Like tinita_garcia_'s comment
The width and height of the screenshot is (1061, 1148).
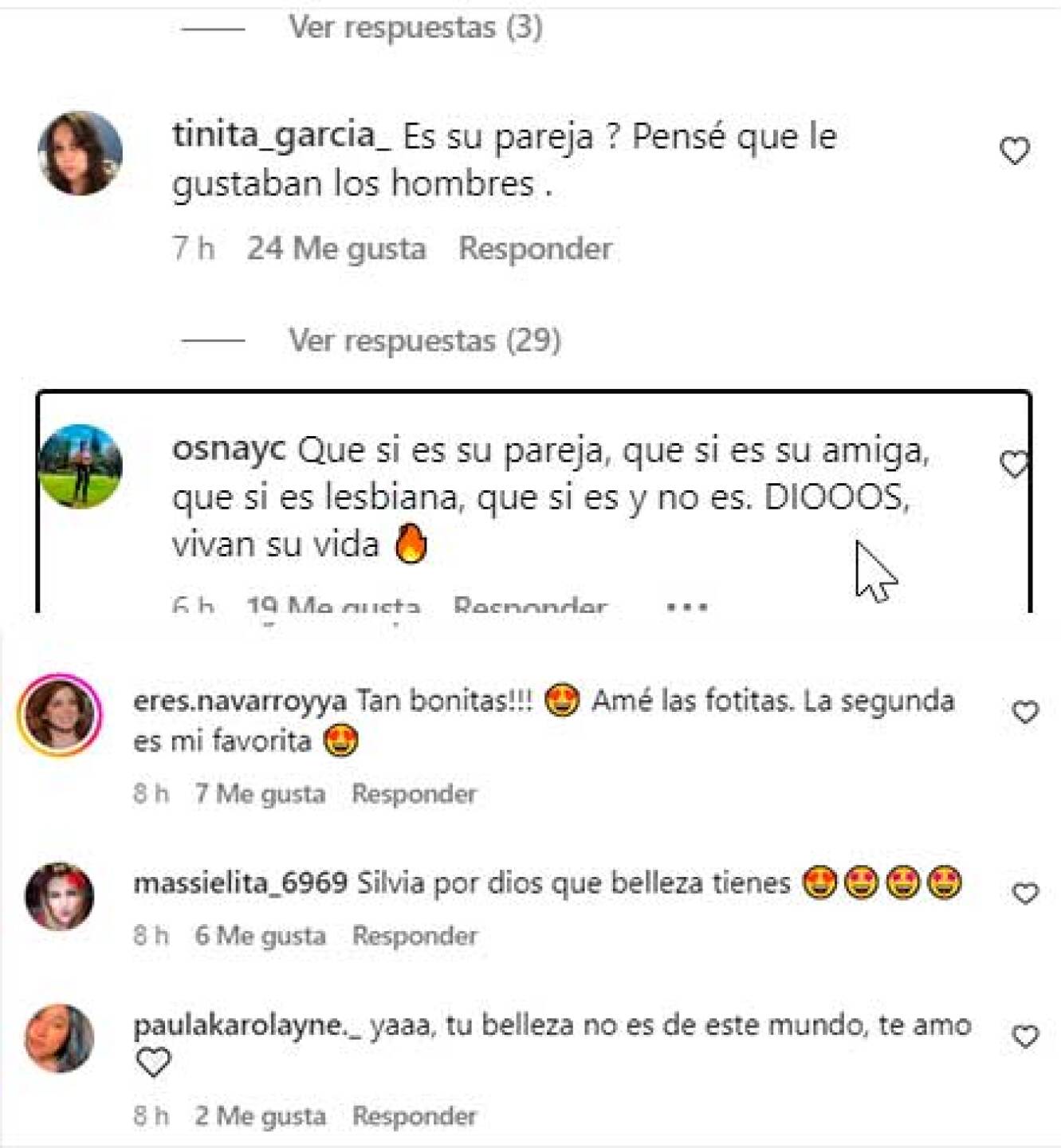coord(1014,151)
